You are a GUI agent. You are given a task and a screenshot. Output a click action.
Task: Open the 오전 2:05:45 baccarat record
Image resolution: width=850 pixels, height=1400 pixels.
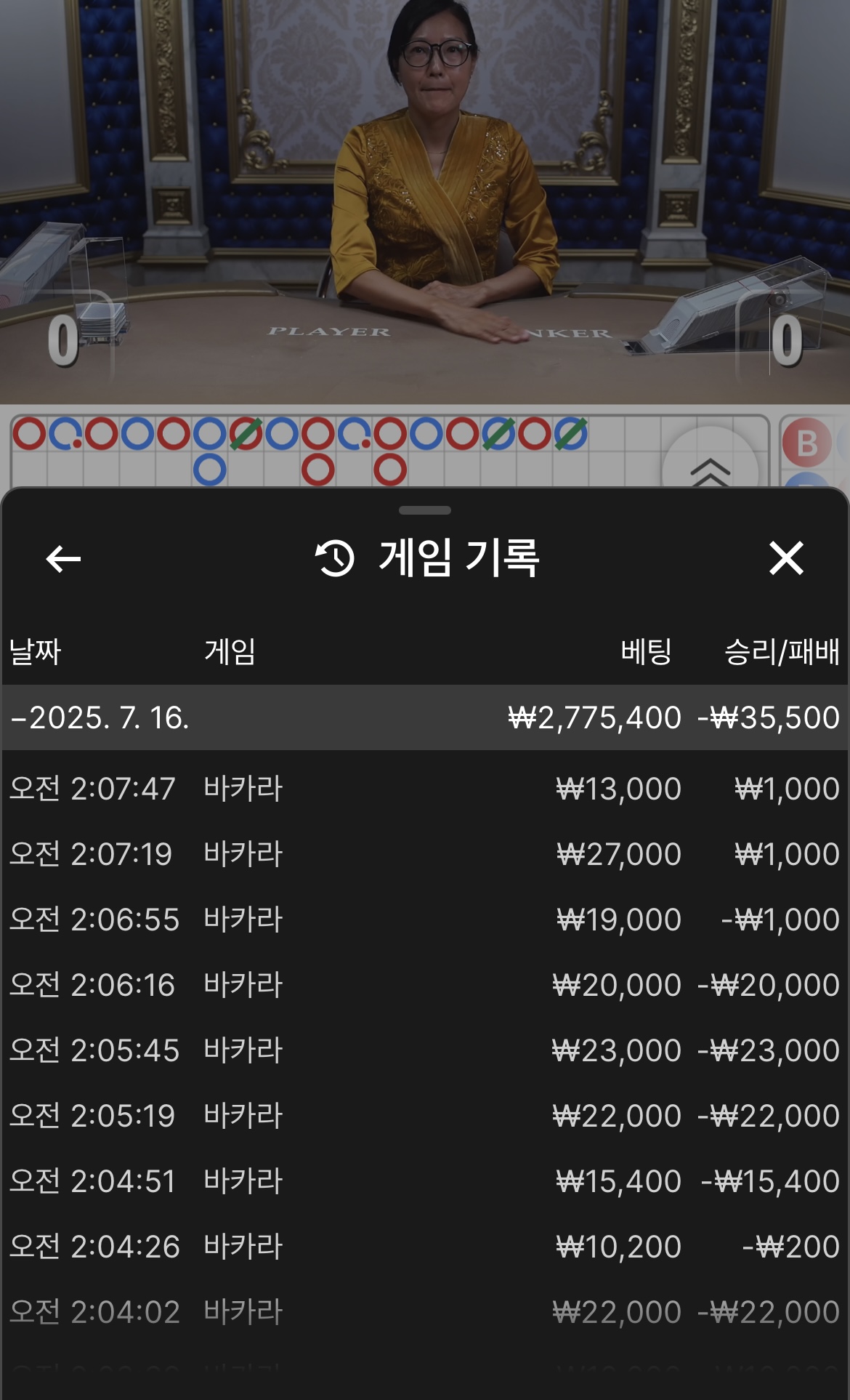coord(425,1050)
